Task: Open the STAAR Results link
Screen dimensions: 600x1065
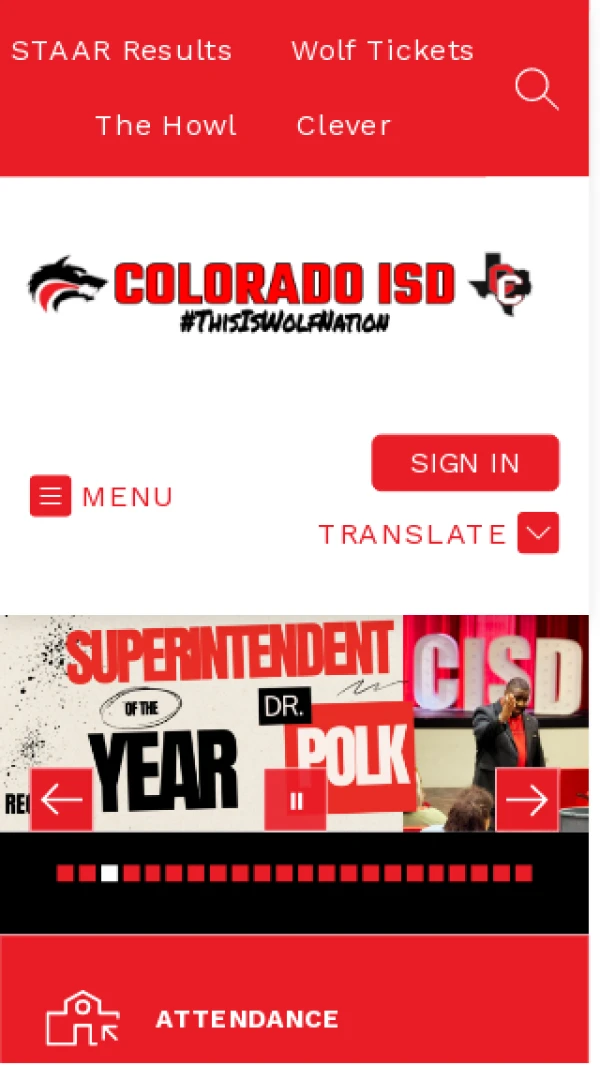Action: point(121,51)
